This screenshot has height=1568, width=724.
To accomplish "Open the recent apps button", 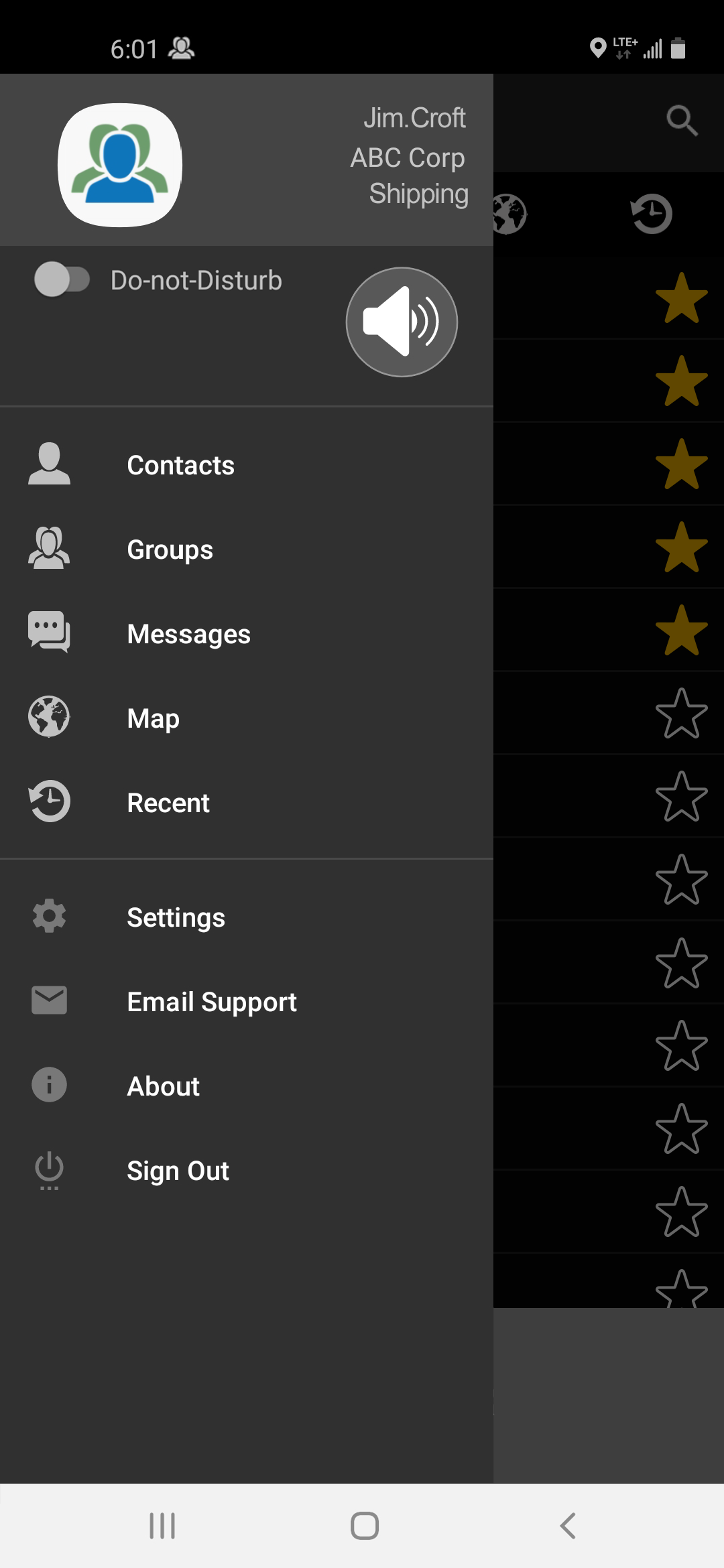I will tap(162, 1526).
